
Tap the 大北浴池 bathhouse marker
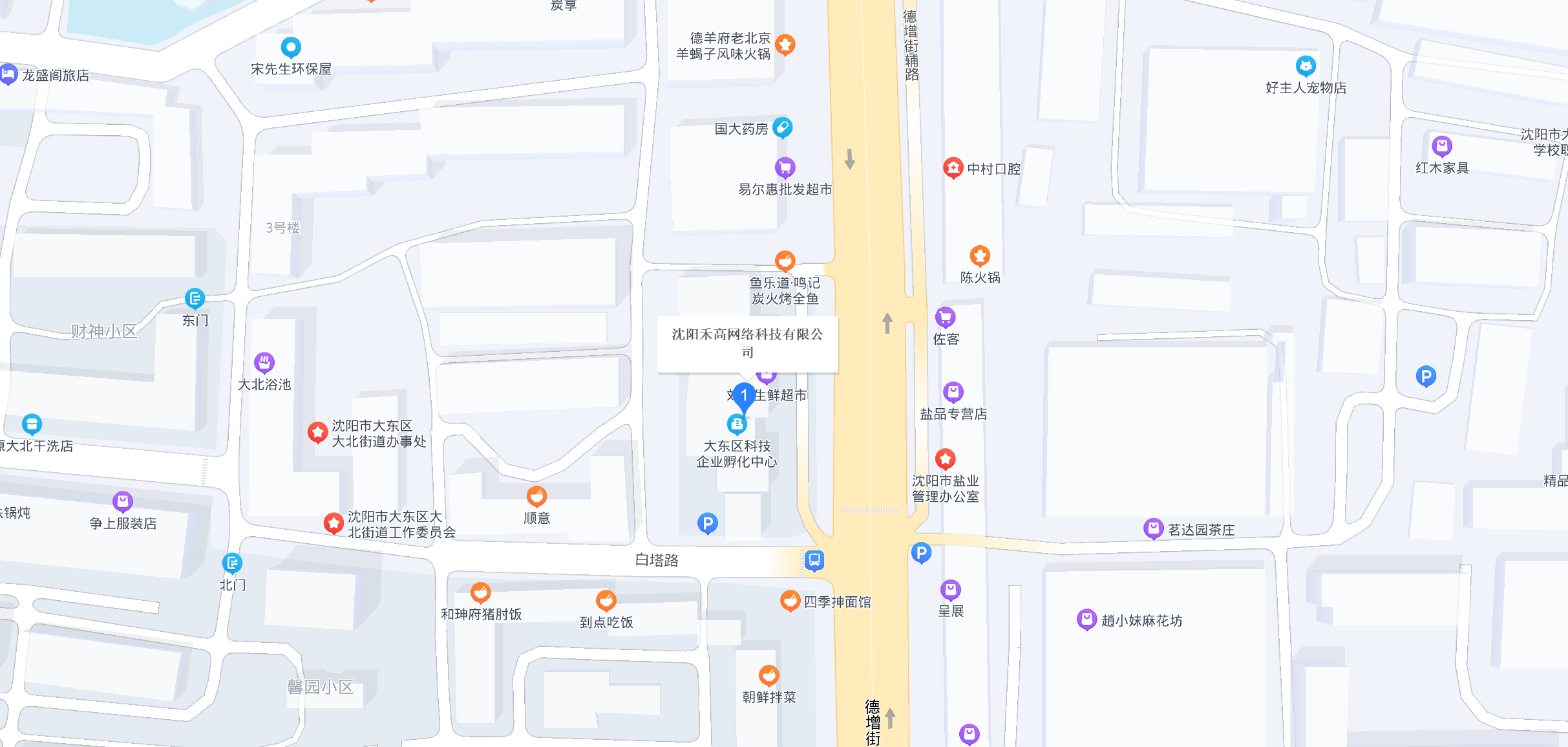click(x=264, y=362)
